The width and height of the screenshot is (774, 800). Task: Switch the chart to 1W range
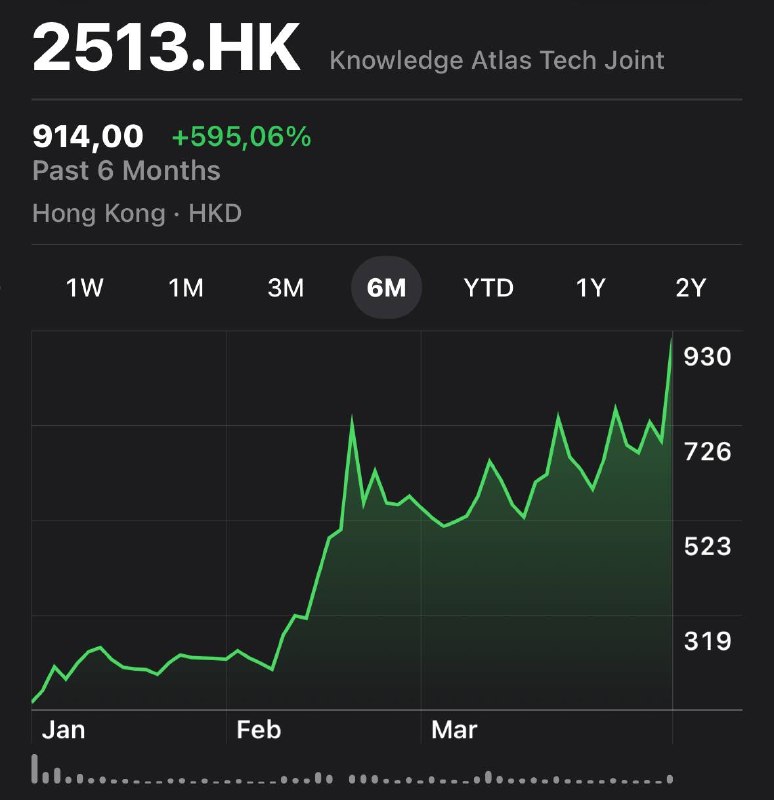[85, 288]
